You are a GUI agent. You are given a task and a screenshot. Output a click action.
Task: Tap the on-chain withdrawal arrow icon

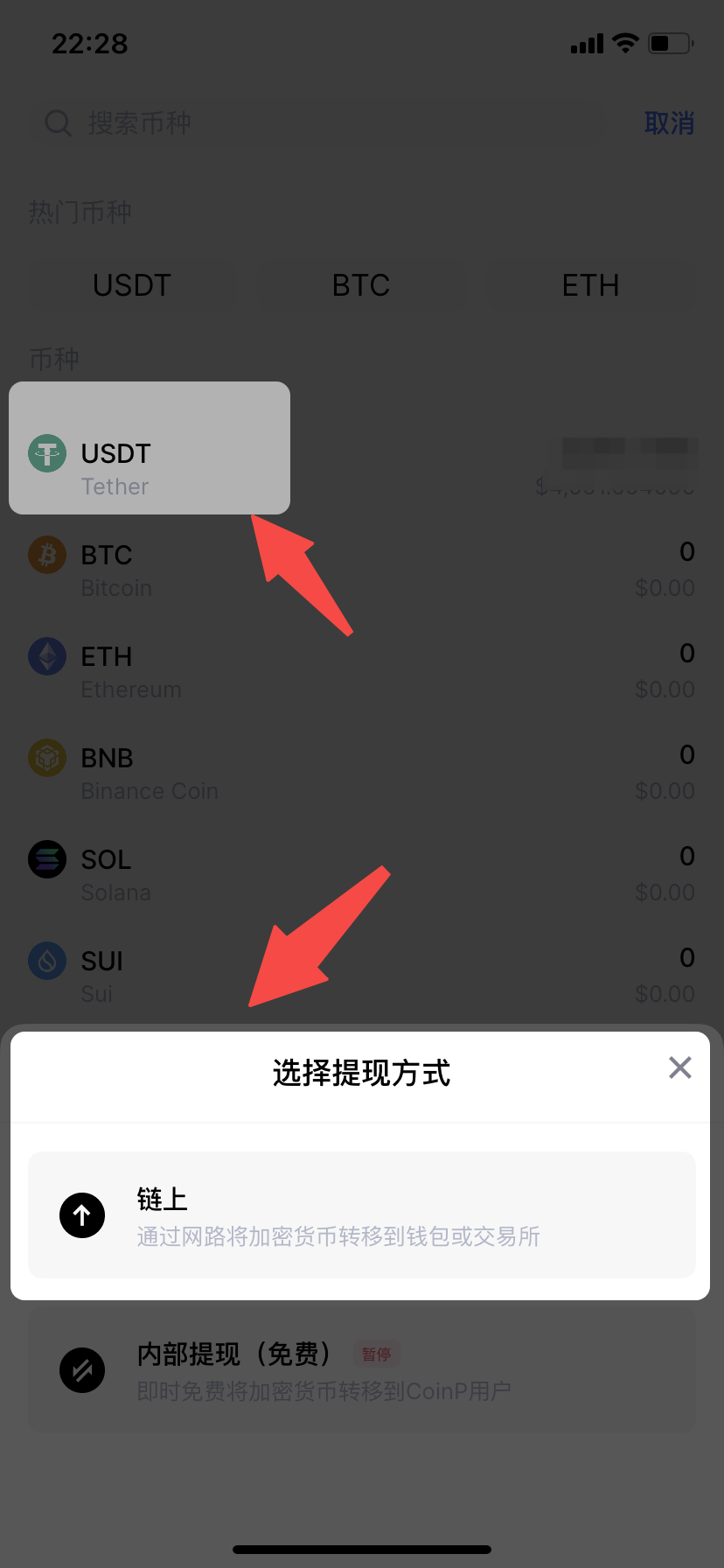pyautogui.click(x=82, y=1215)
